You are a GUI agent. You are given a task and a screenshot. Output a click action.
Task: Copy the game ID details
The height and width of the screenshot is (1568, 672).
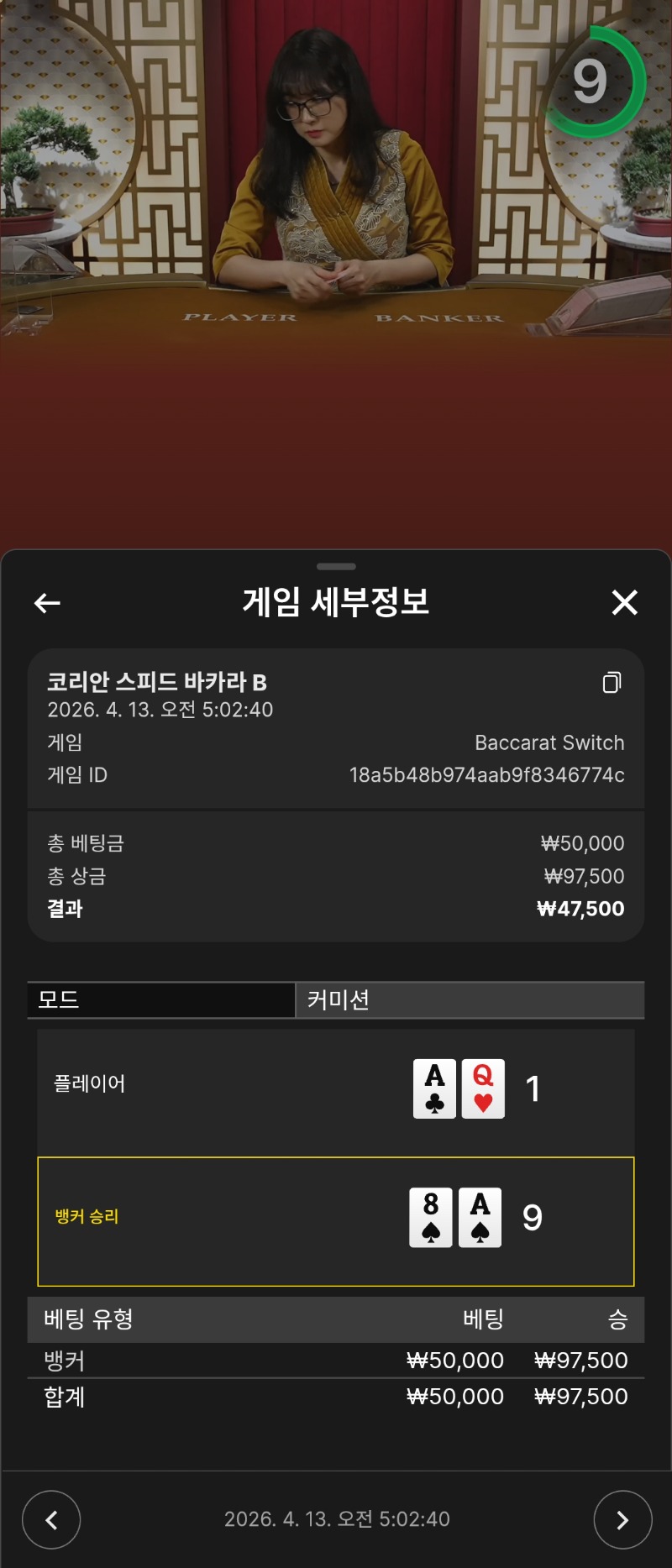(x=612, y=682)
